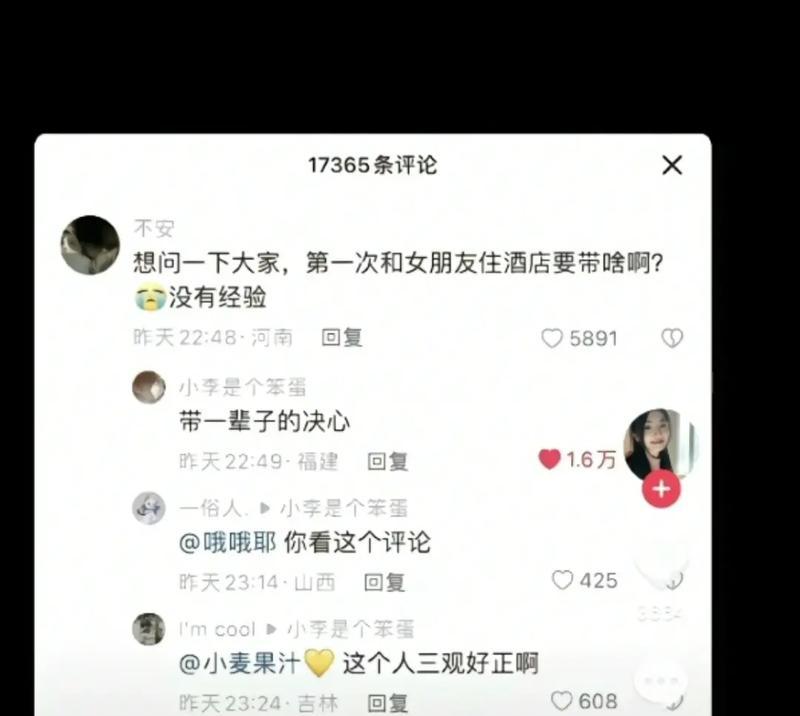The image size is (800, 716).
Task: Reply to 不安's comment
Action: tap(342, 338)
